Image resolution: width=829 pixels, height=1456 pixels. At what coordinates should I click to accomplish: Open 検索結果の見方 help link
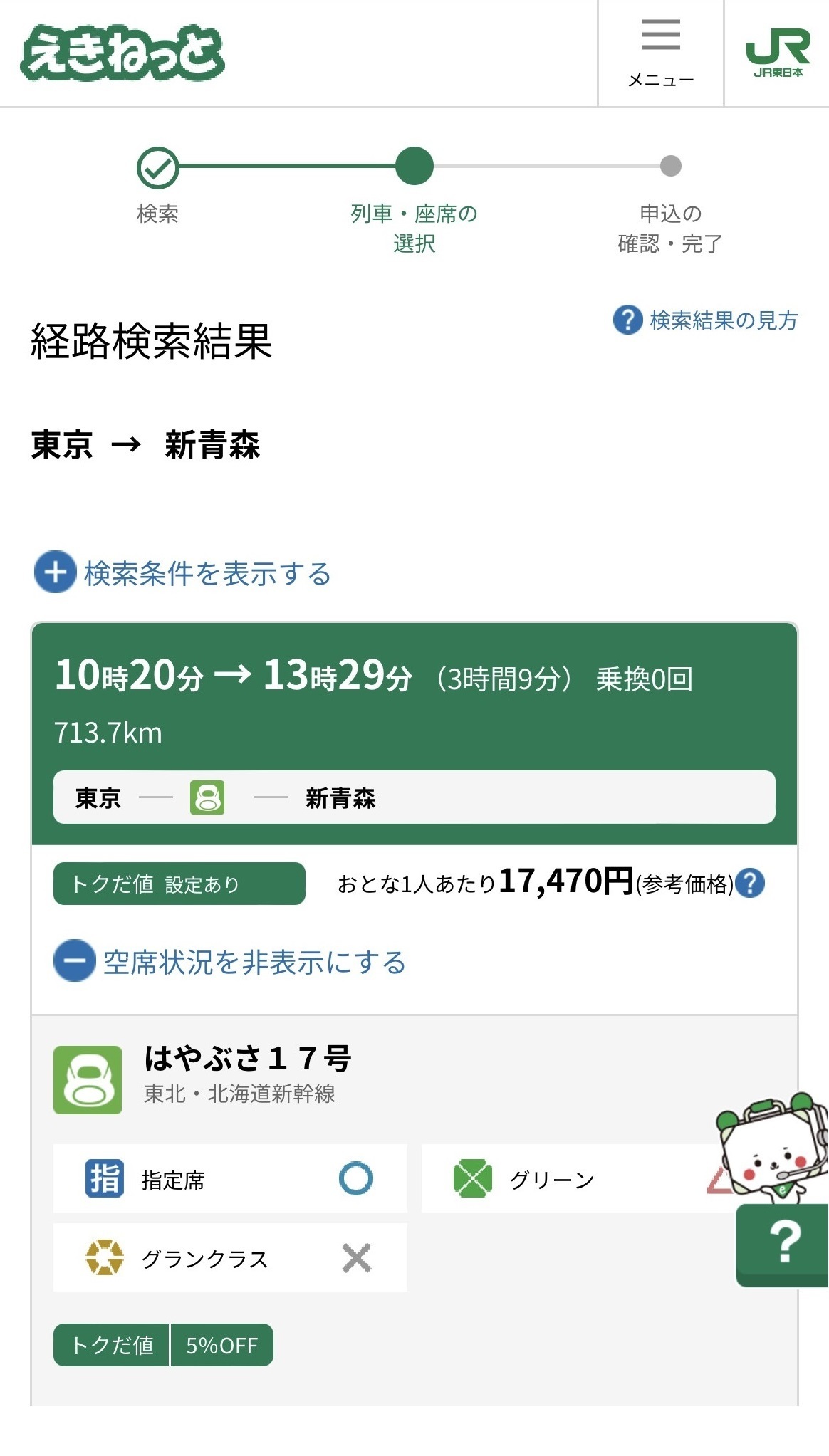click(705, 320)
